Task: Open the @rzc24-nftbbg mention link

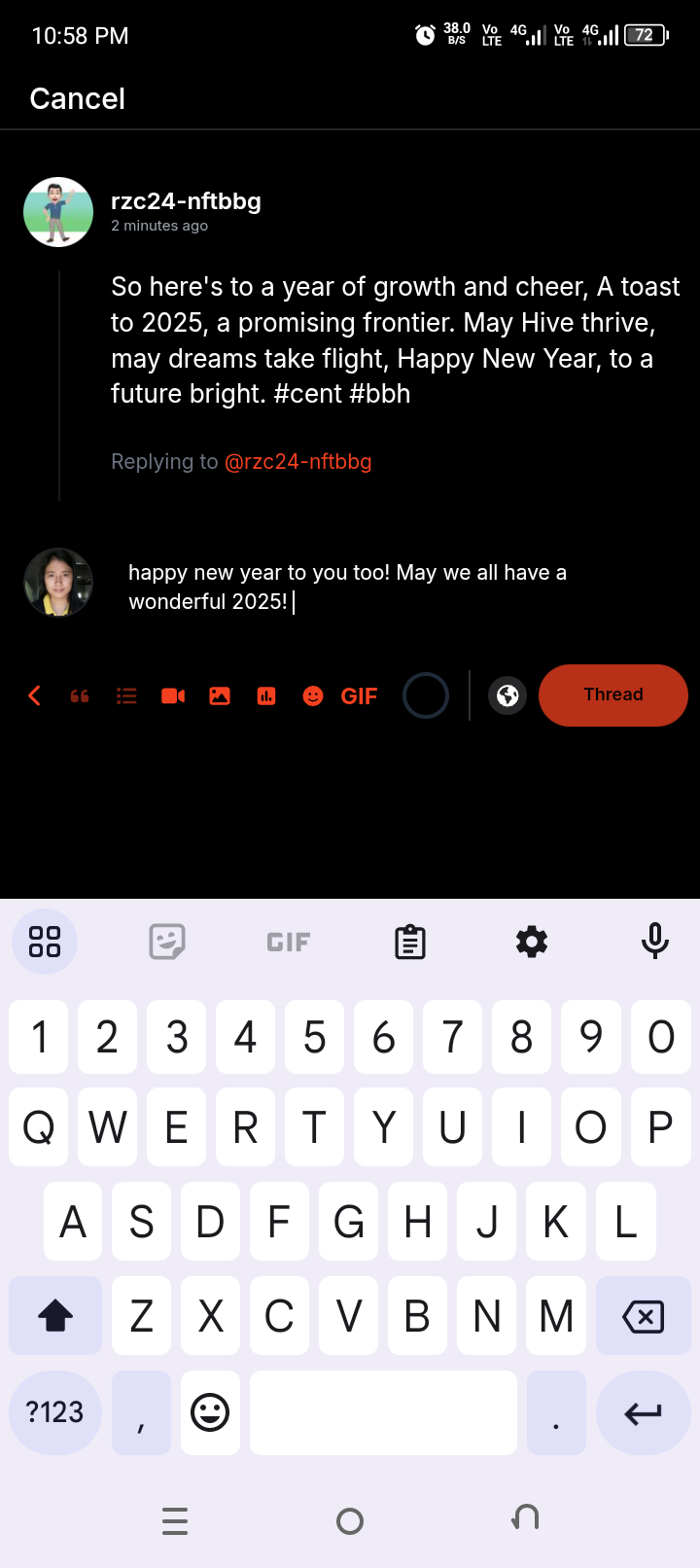Action: pos(298,461)
